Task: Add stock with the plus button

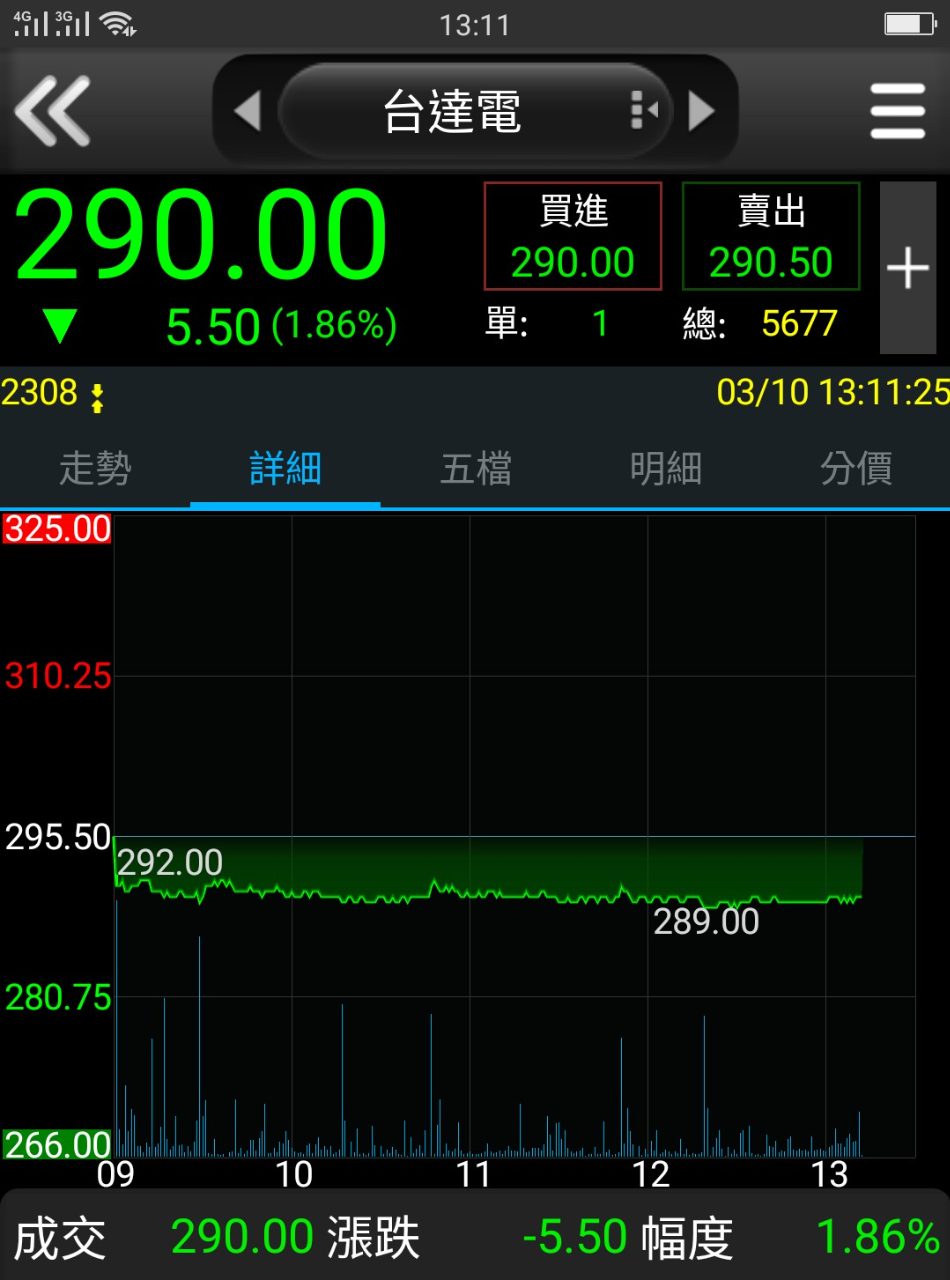Action: 907,268
